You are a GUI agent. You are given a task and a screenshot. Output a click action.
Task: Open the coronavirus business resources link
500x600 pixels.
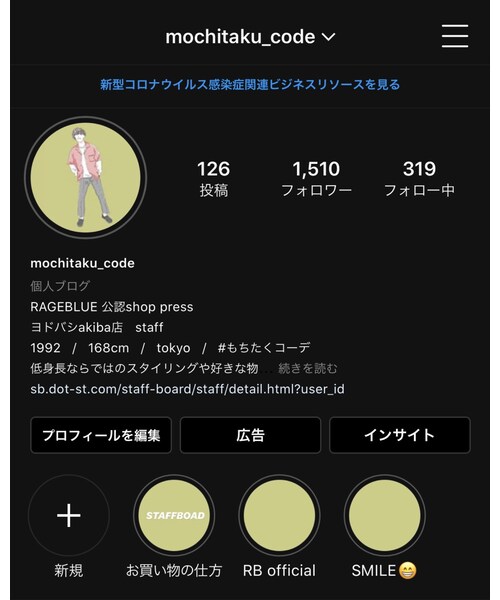250,85
